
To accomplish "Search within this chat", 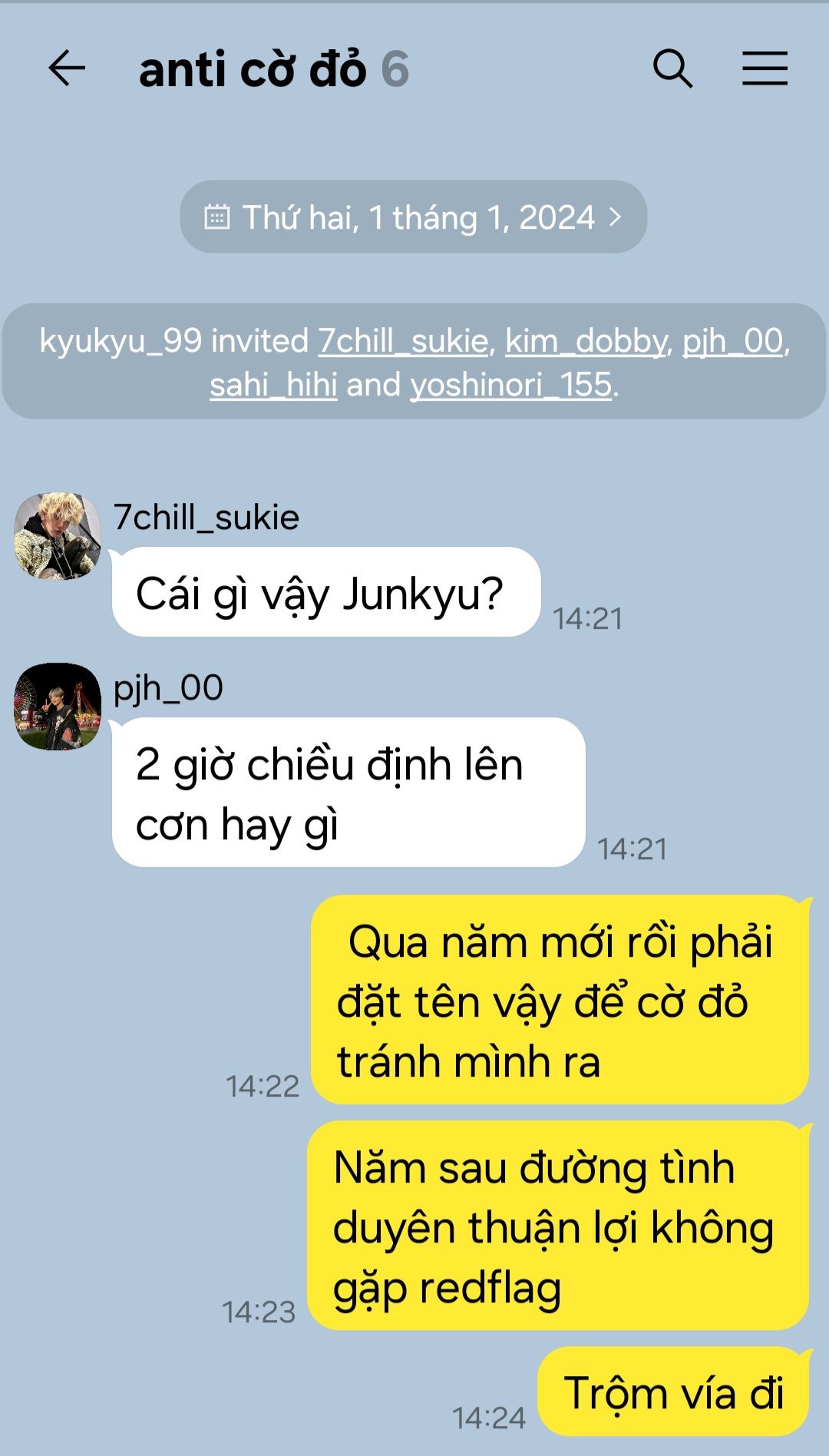I will 672,69.
